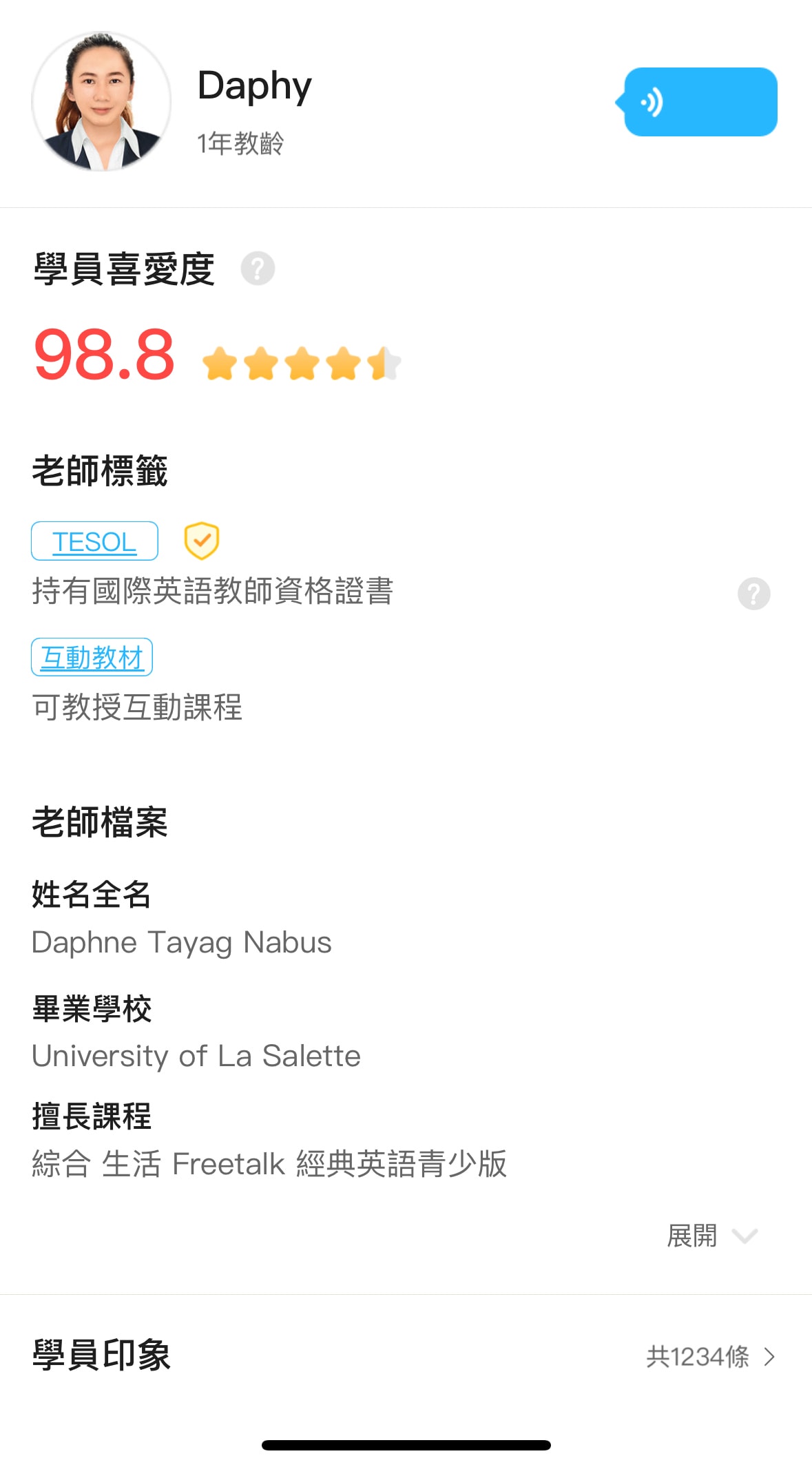This screenshot has height=1467, width=812.
Task: Play Daphy's voice introduction bubble
Action: point(700,102)
